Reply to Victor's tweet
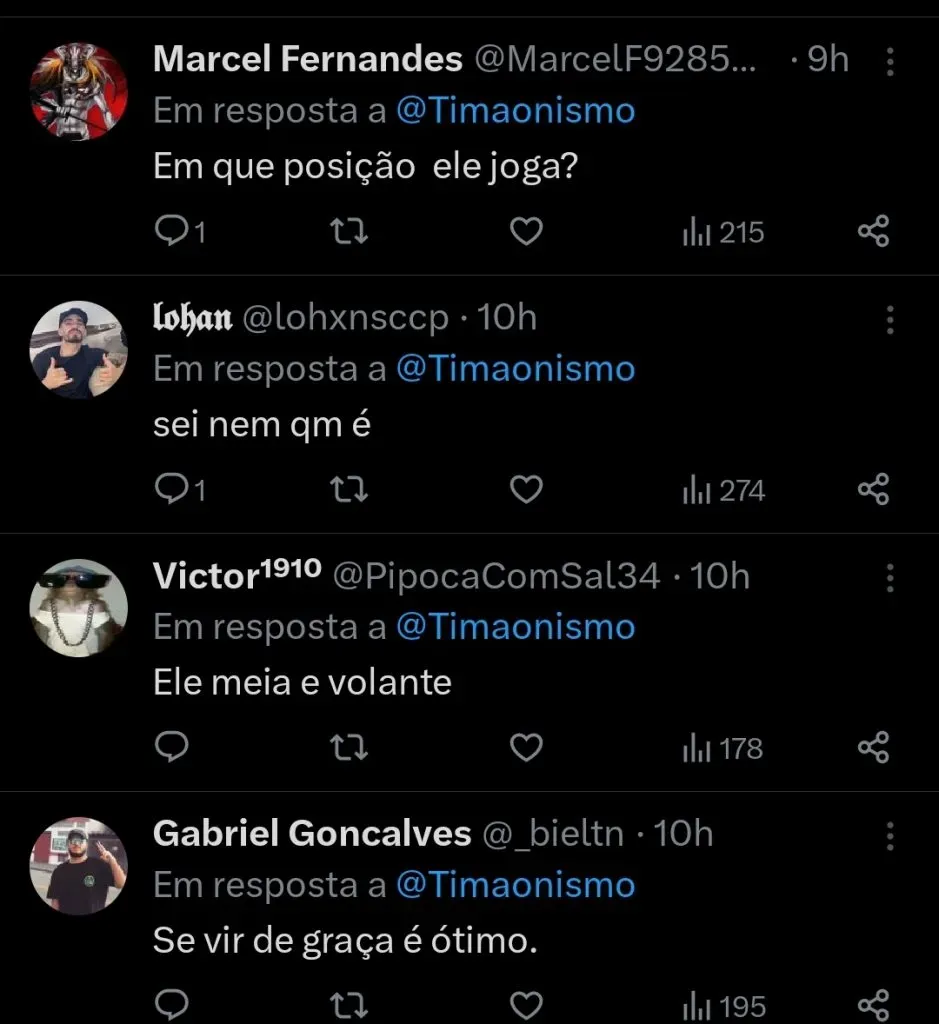 pyautogui.click(x=173, y=747)
